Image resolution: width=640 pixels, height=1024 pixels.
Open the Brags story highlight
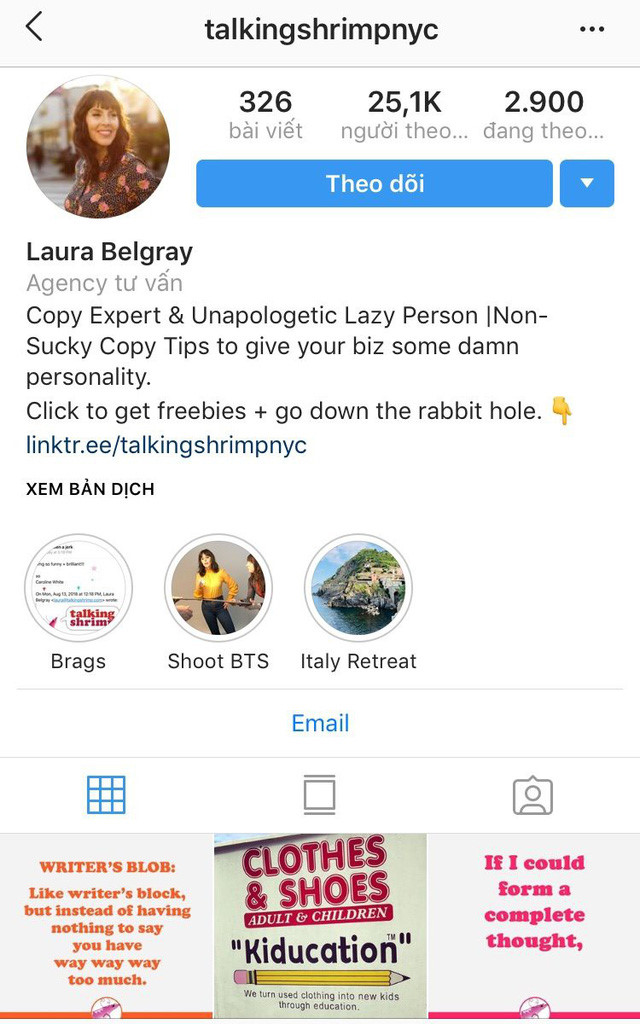[x=78, y=588]
